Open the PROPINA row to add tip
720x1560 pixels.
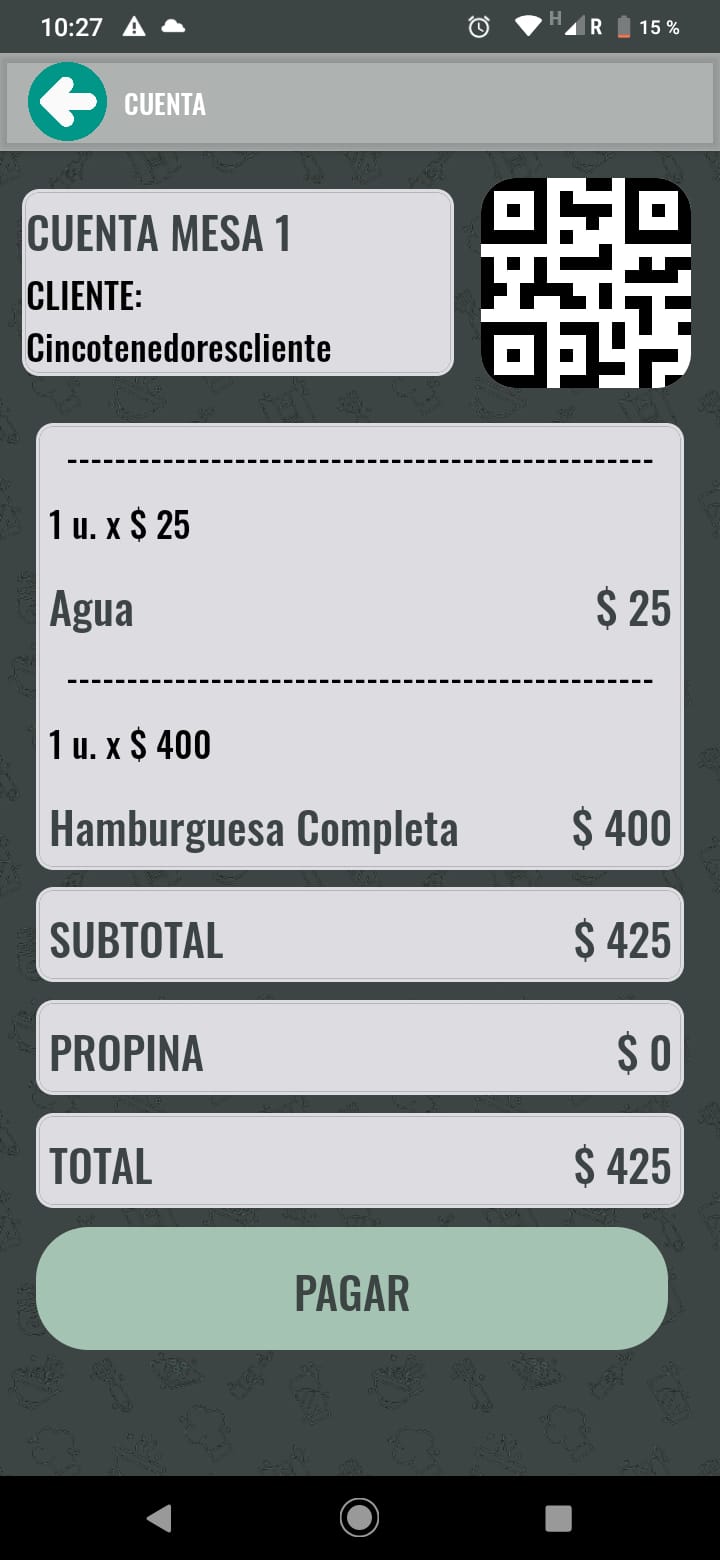(360, 1047)
